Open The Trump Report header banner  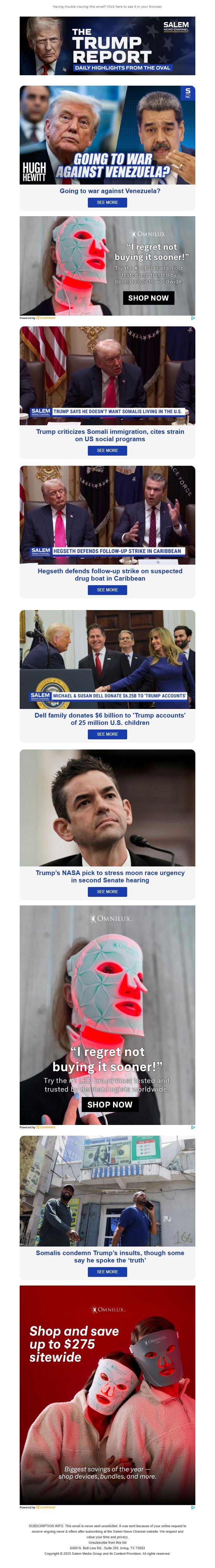(107, 46)
